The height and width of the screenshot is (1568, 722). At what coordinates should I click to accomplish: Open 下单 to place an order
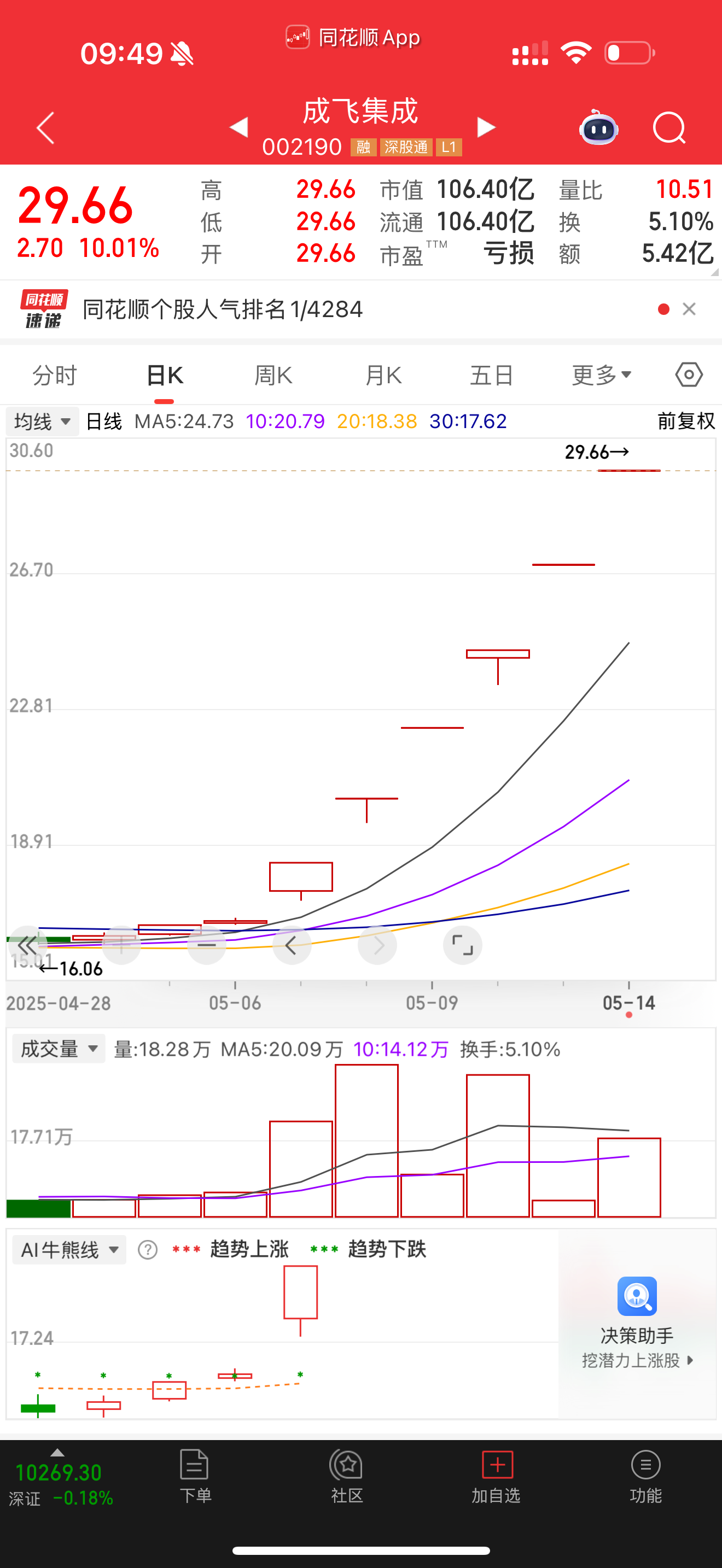click(x=195, y=1476)
